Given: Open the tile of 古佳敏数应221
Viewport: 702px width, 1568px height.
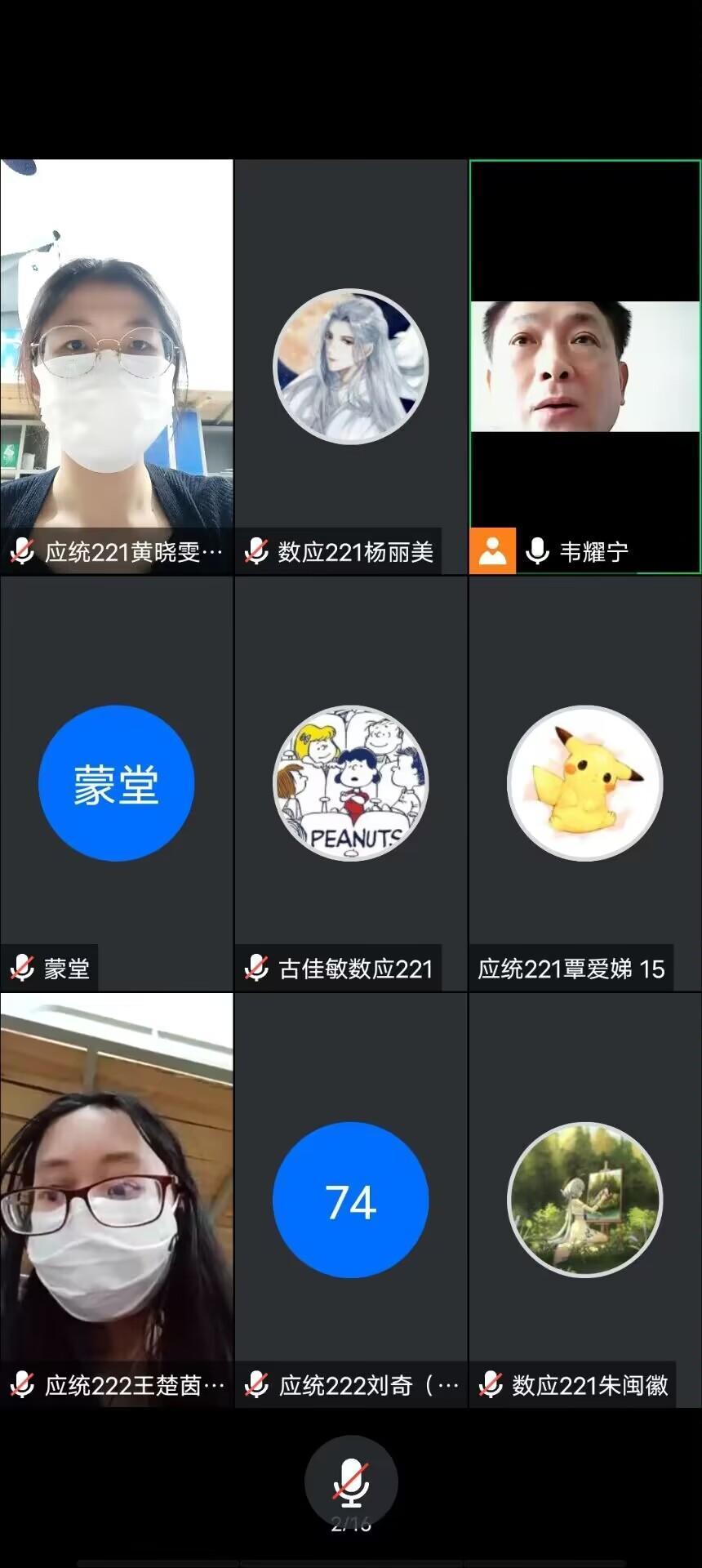Looking at the screenshot, I should tap(351, 783).
